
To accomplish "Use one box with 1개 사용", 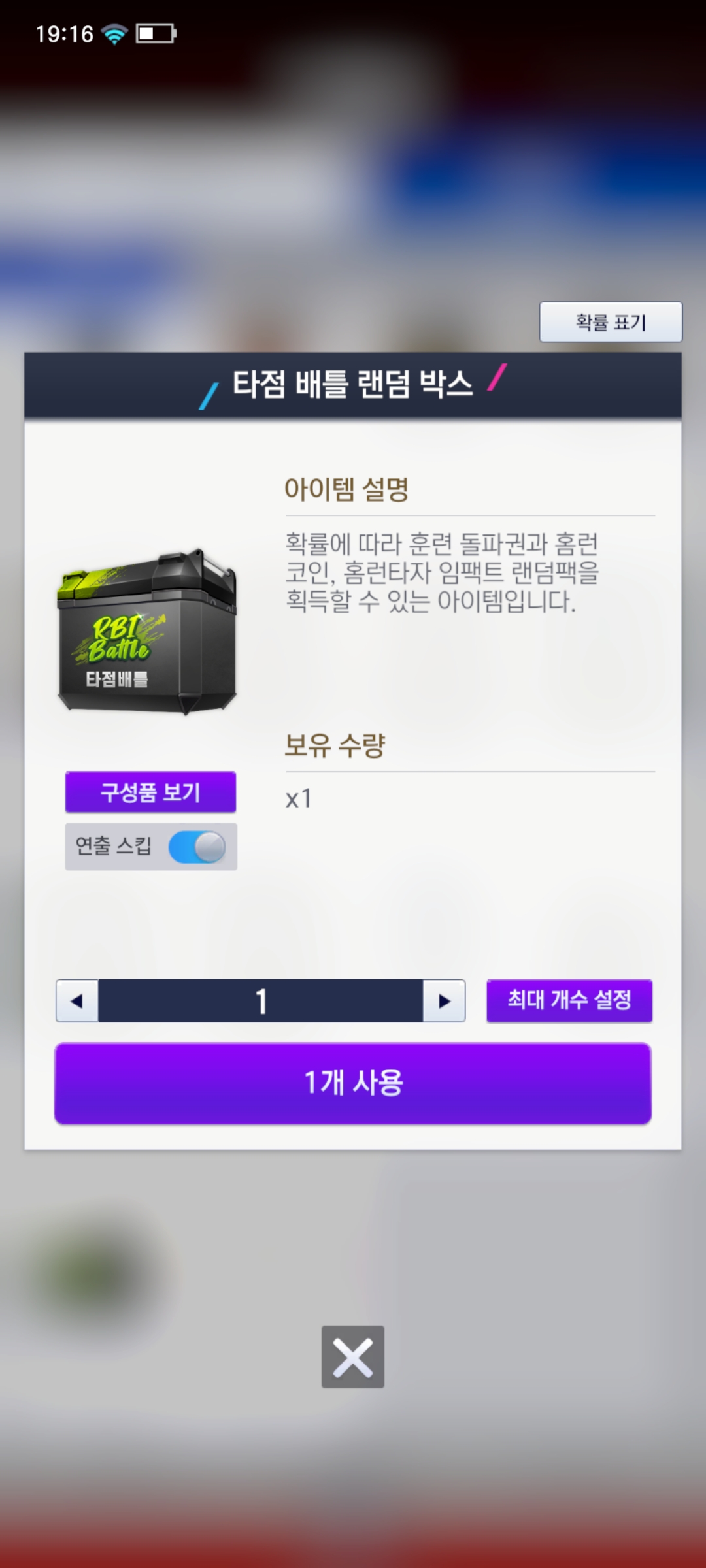I will click(x=353, y=1083).
